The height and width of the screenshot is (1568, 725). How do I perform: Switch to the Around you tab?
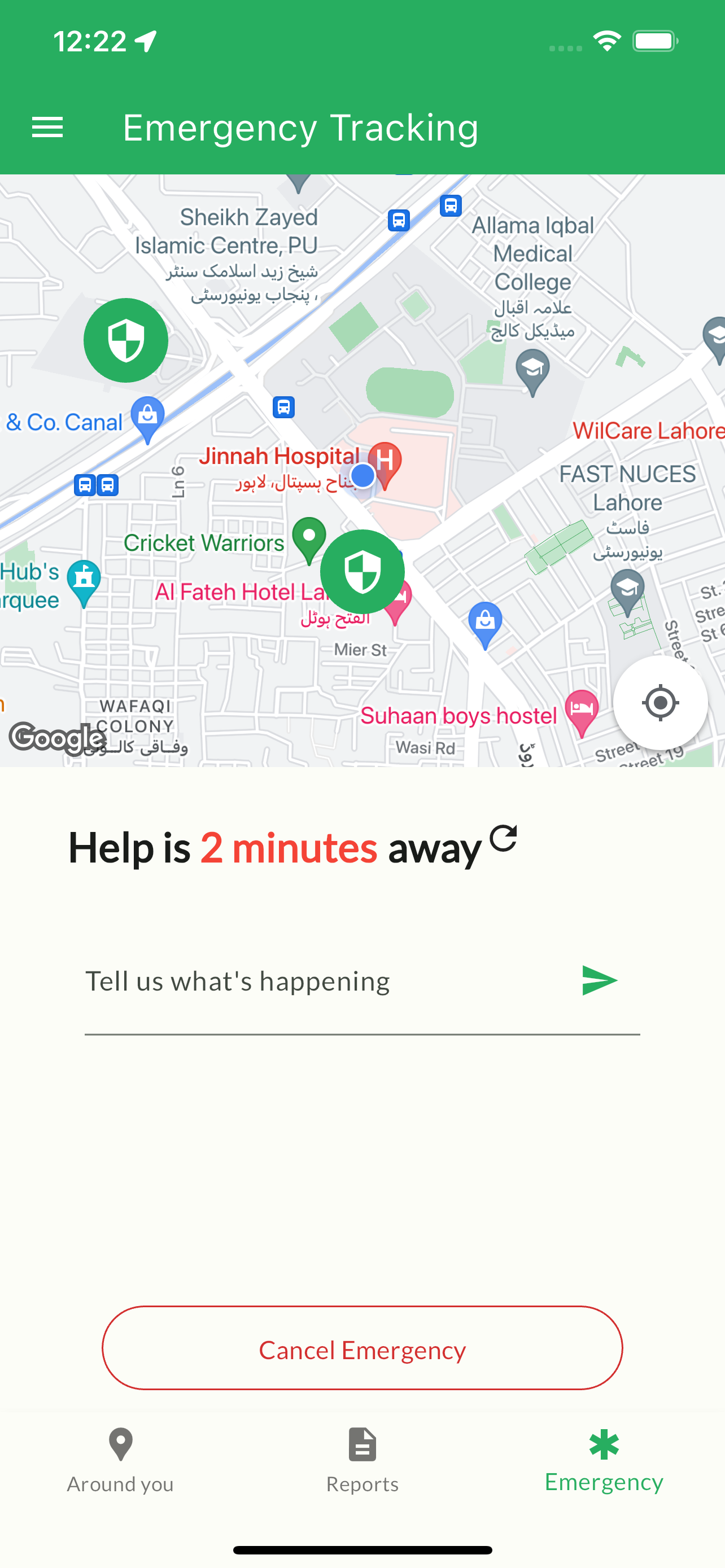coord(120,1460)
